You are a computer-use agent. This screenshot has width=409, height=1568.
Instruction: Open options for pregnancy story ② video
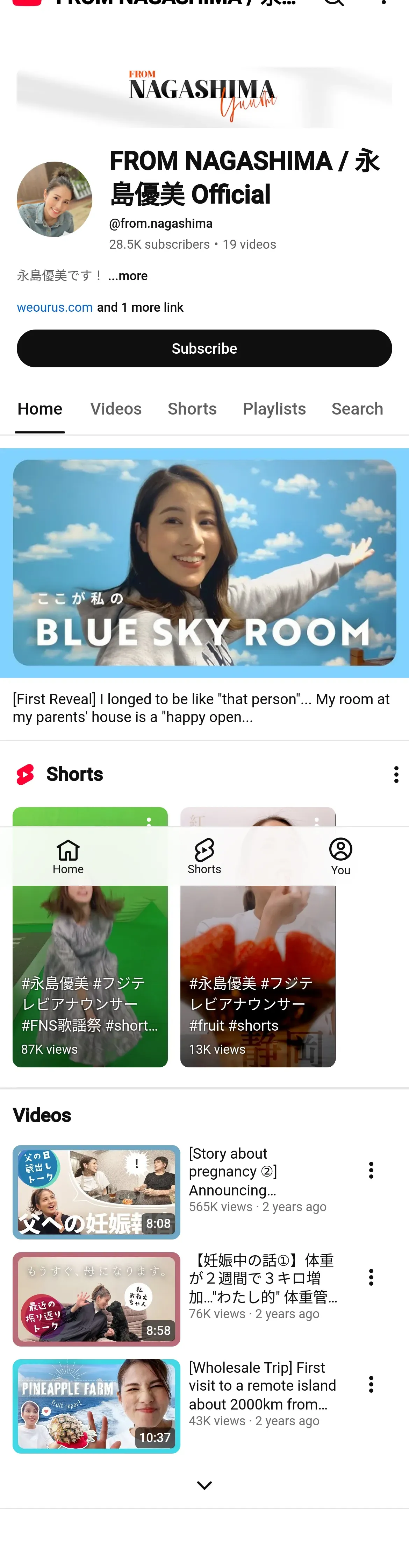point(371,1170)
